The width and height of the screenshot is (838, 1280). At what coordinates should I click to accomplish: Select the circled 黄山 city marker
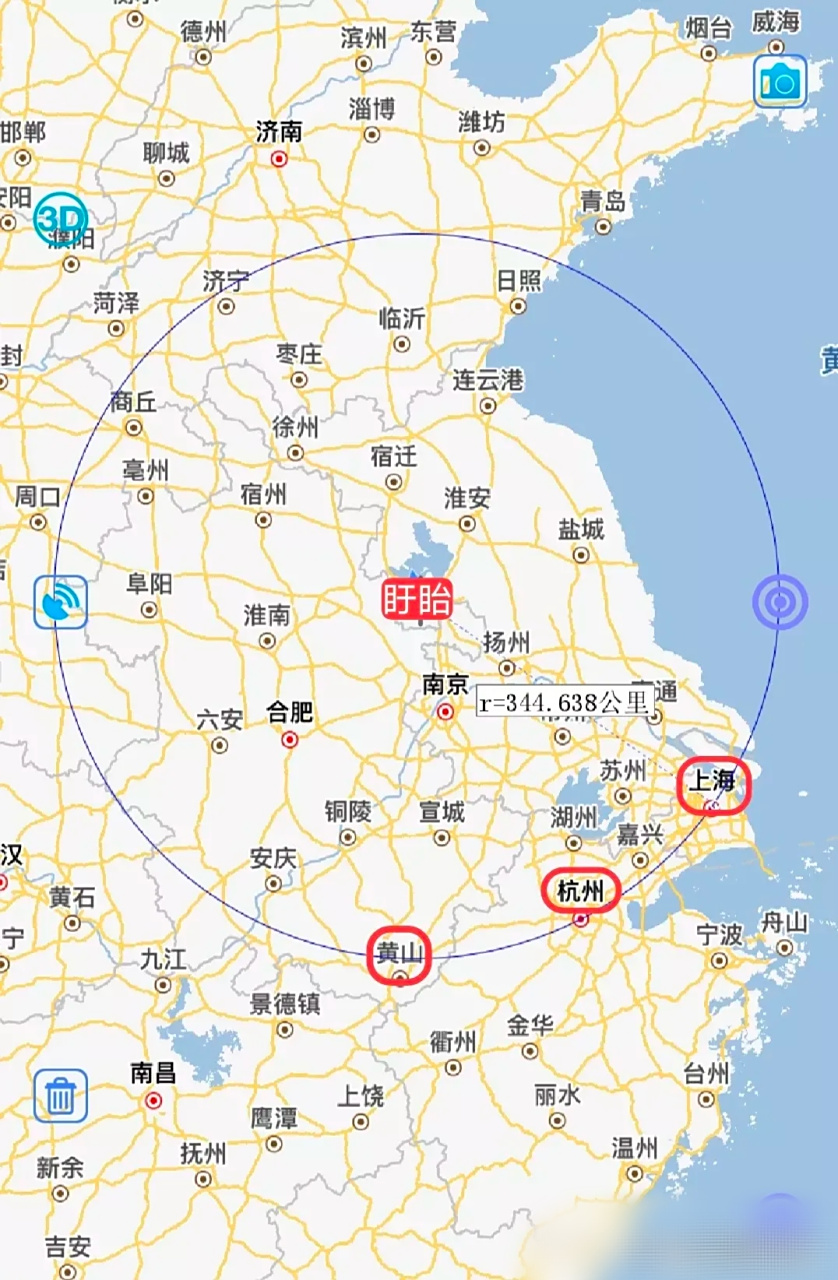pyautogui.click(x=399, y=955)
